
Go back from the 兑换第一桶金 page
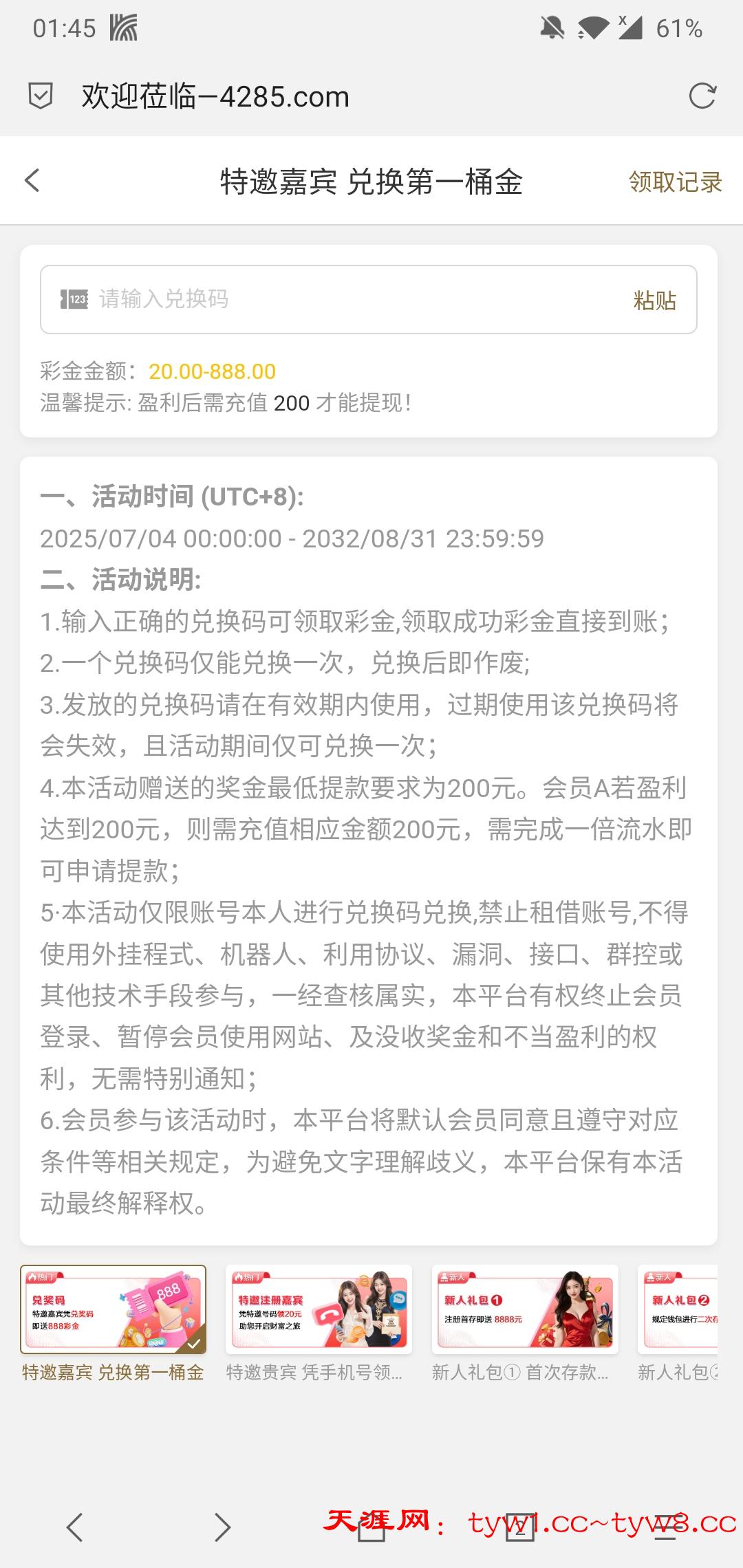32,181
